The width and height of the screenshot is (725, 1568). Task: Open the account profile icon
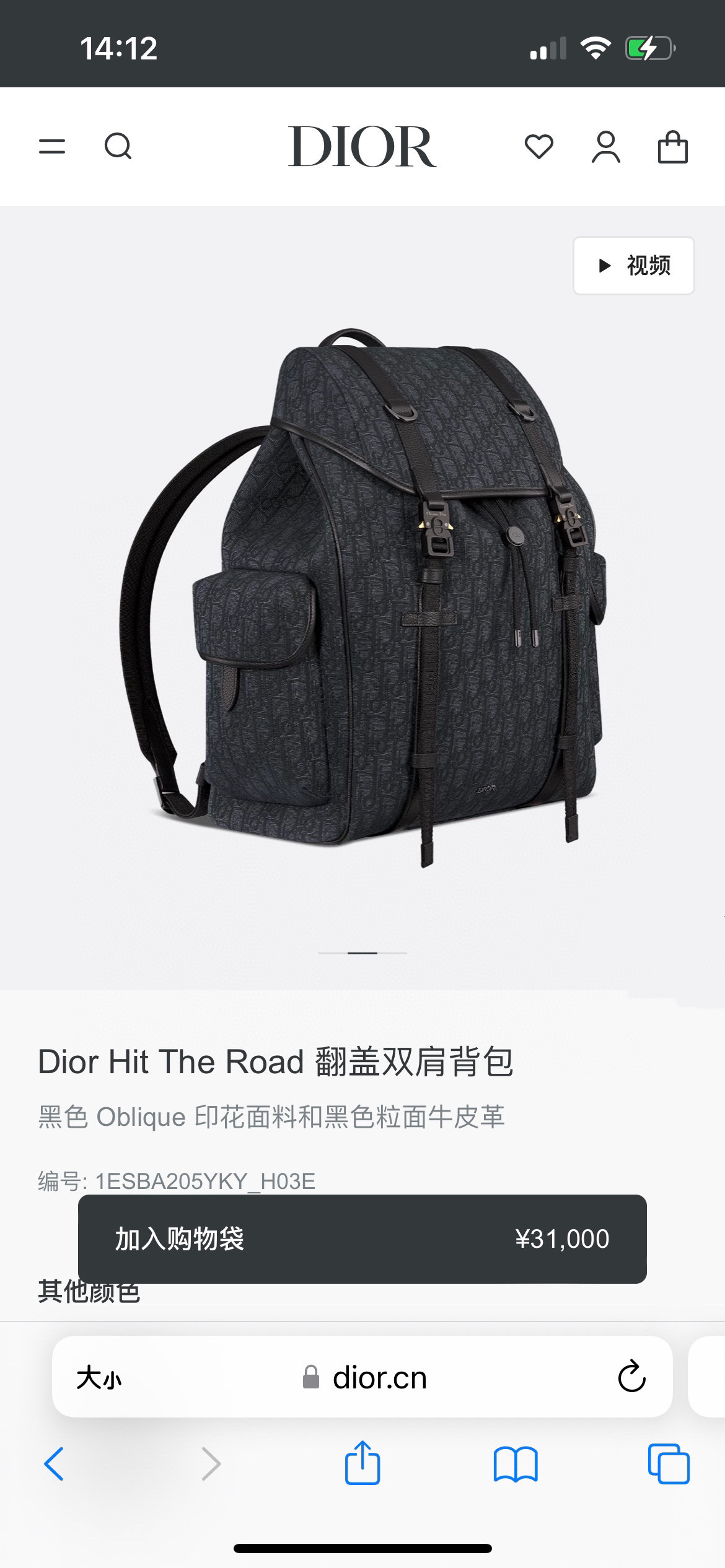tap(605, 147)
